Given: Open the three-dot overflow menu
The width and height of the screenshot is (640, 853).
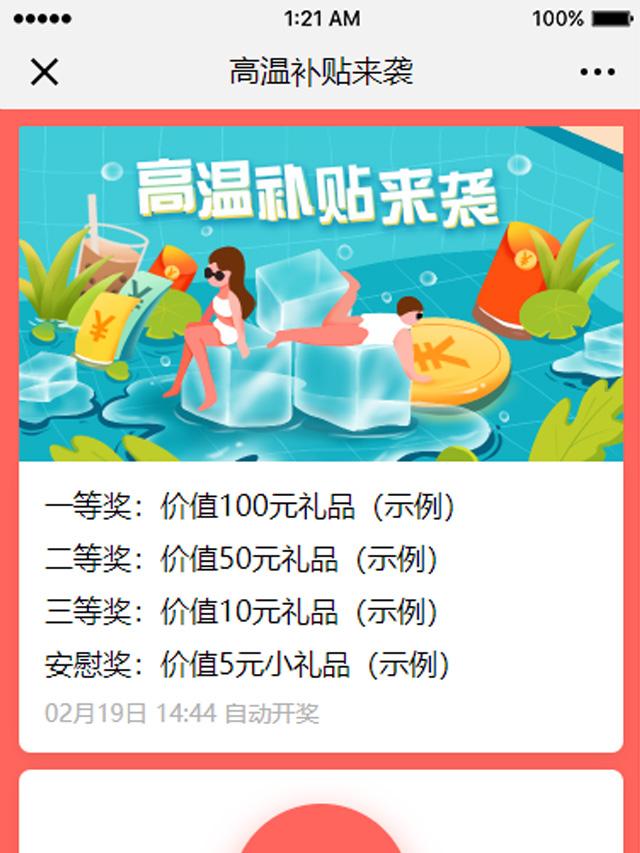Looking at the screenshot, I should 597,72.
